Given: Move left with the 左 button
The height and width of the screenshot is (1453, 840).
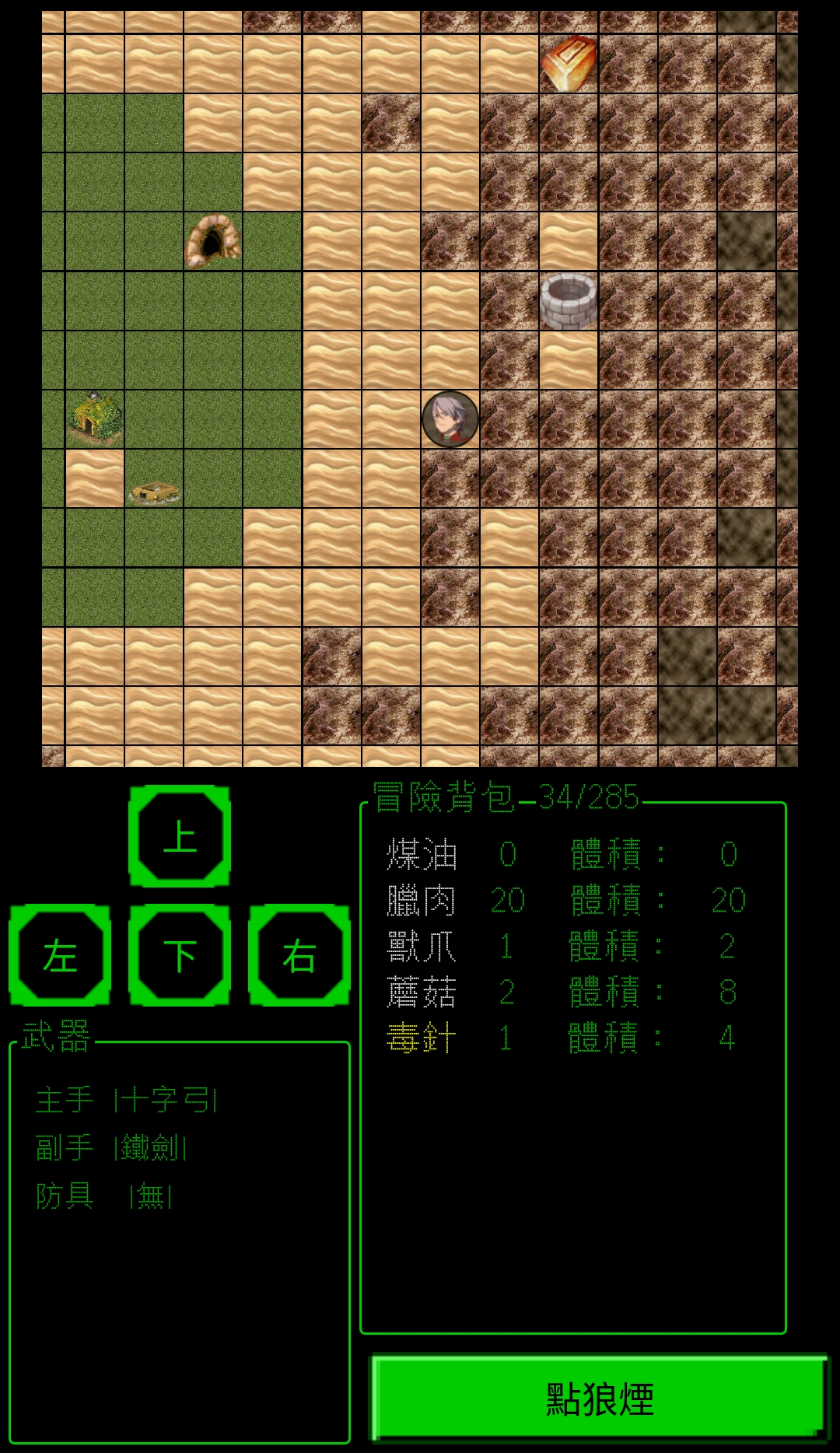Looking at the screenshot, I should click(60, 955).
